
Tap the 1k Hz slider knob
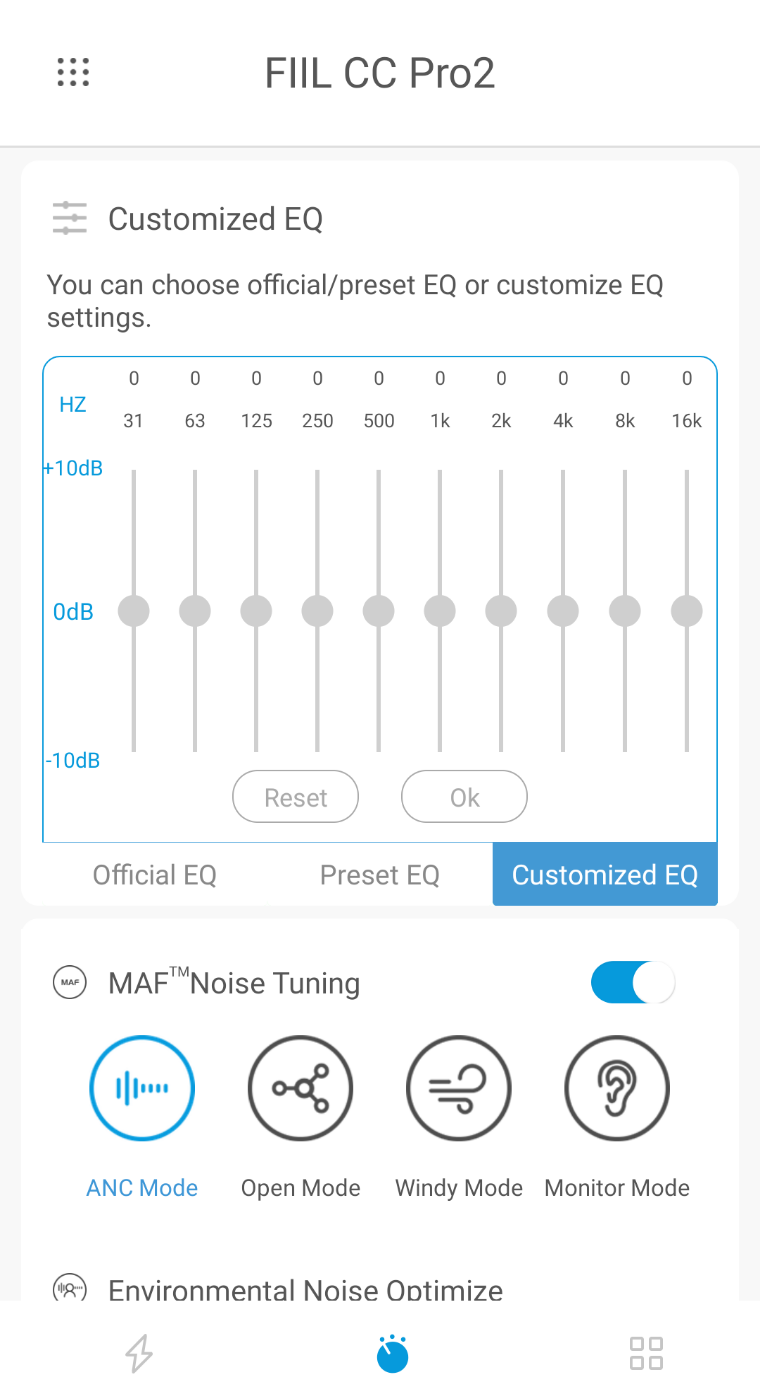coord(440,611)
